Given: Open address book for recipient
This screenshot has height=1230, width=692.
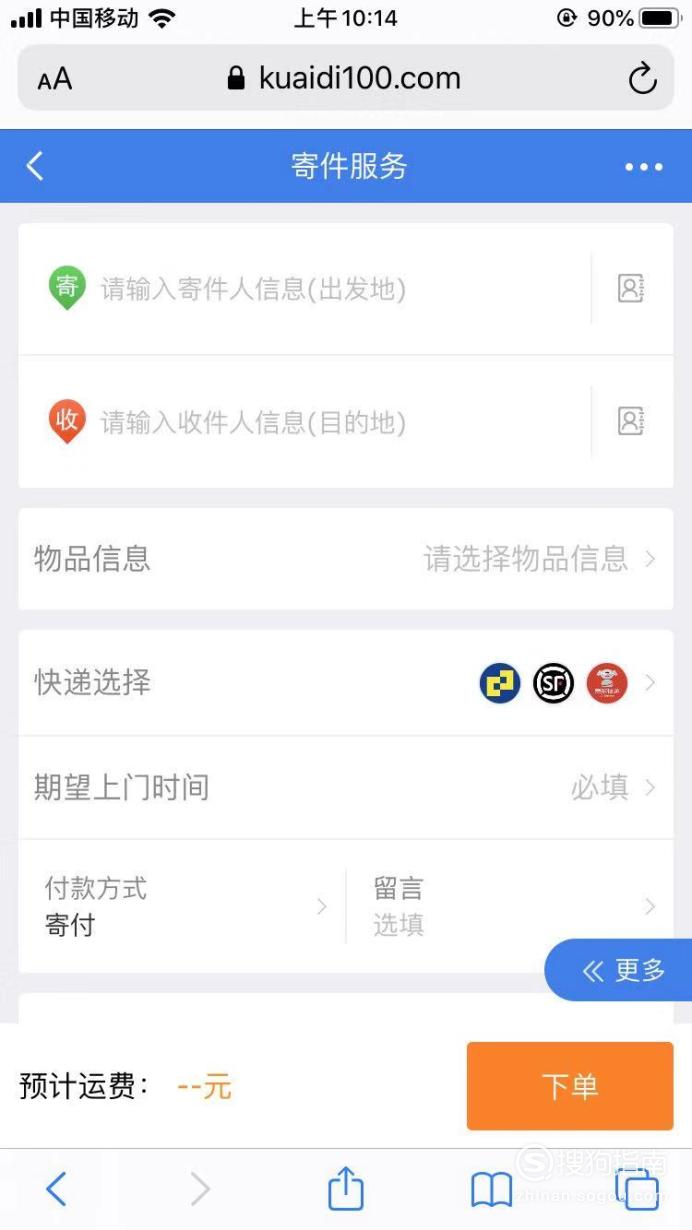Looking at the screenshot, I should (x=630, y=422).
